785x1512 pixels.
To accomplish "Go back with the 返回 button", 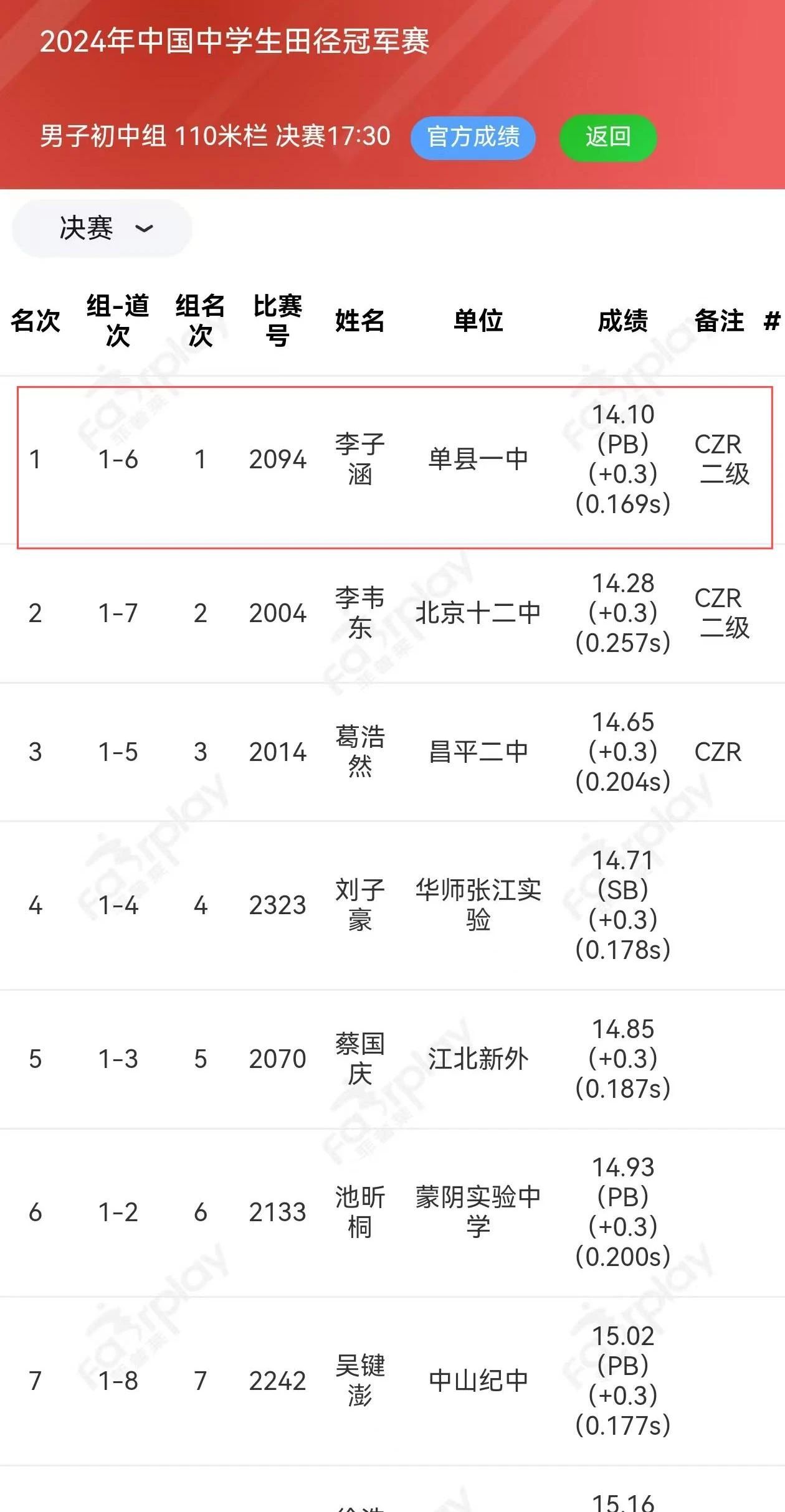I will (x=607, y=137).
